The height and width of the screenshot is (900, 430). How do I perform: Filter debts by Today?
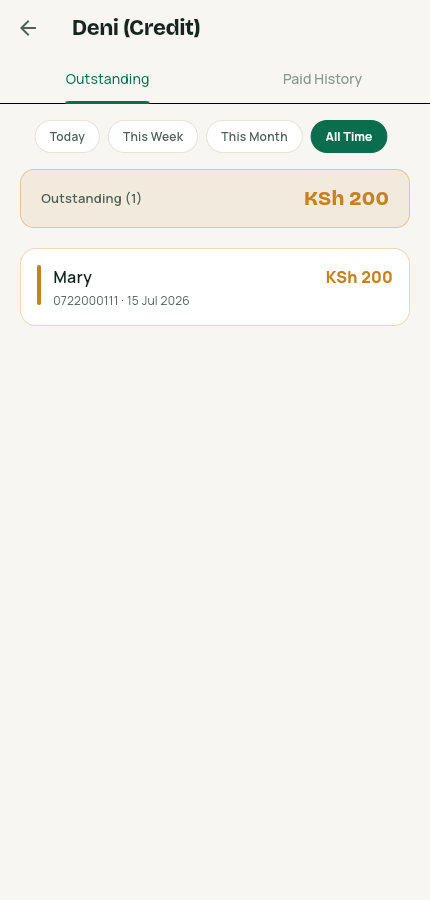point(67,137)
